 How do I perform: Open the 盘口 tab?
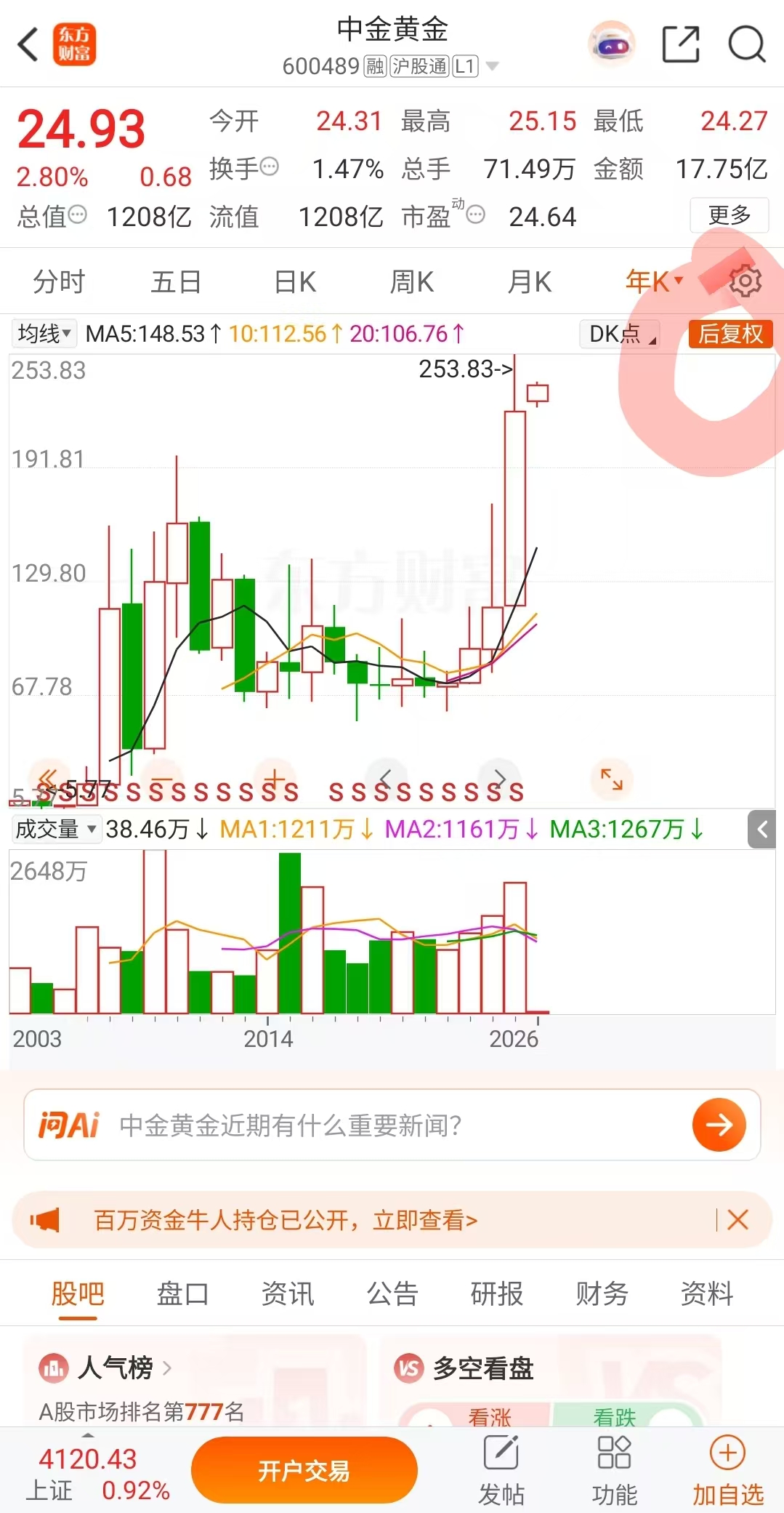pyautogui.click(x=182, y=1293)
